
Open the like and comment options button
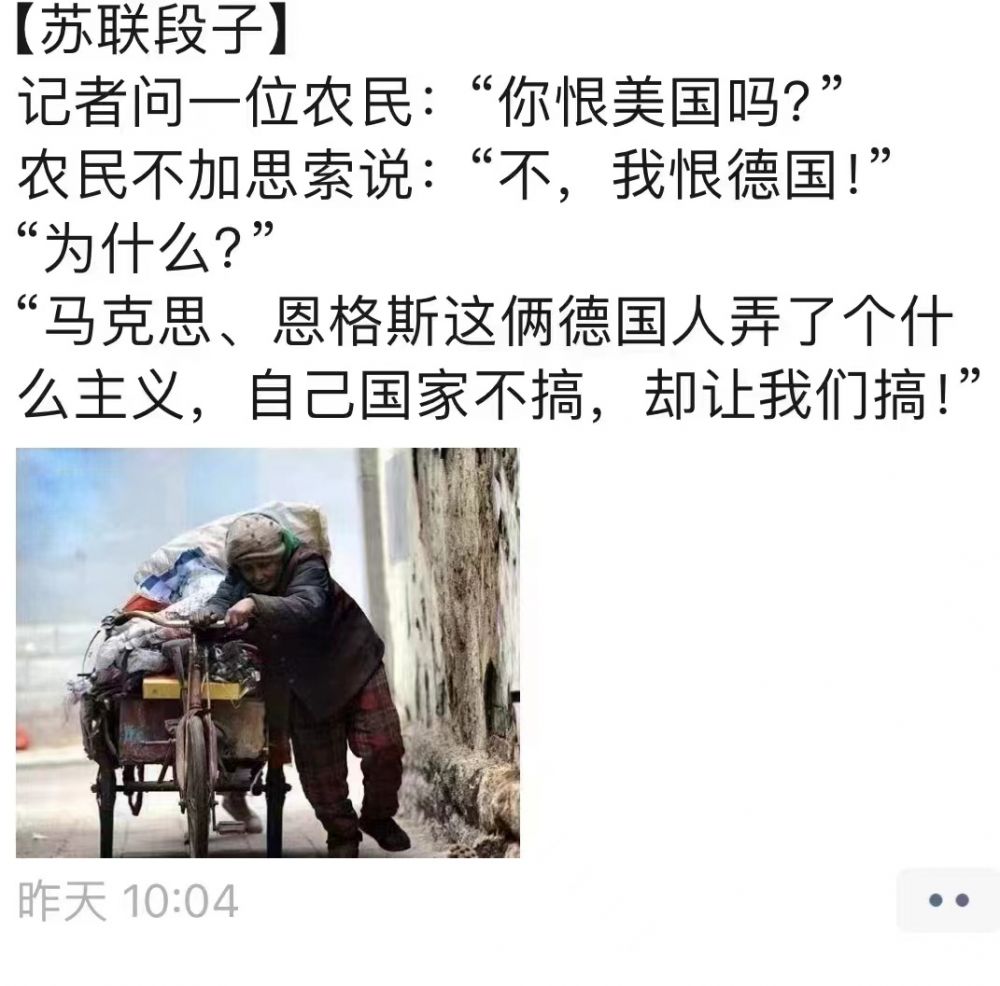coord(947,900)
